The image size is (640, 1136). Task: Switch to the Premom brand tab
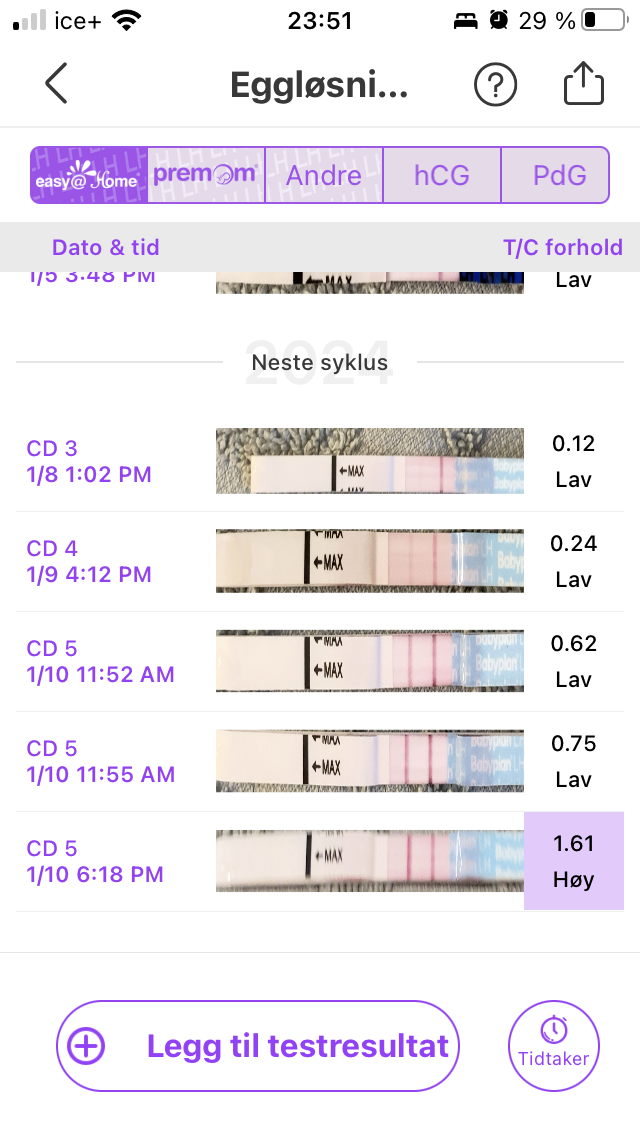coord(206,175)
